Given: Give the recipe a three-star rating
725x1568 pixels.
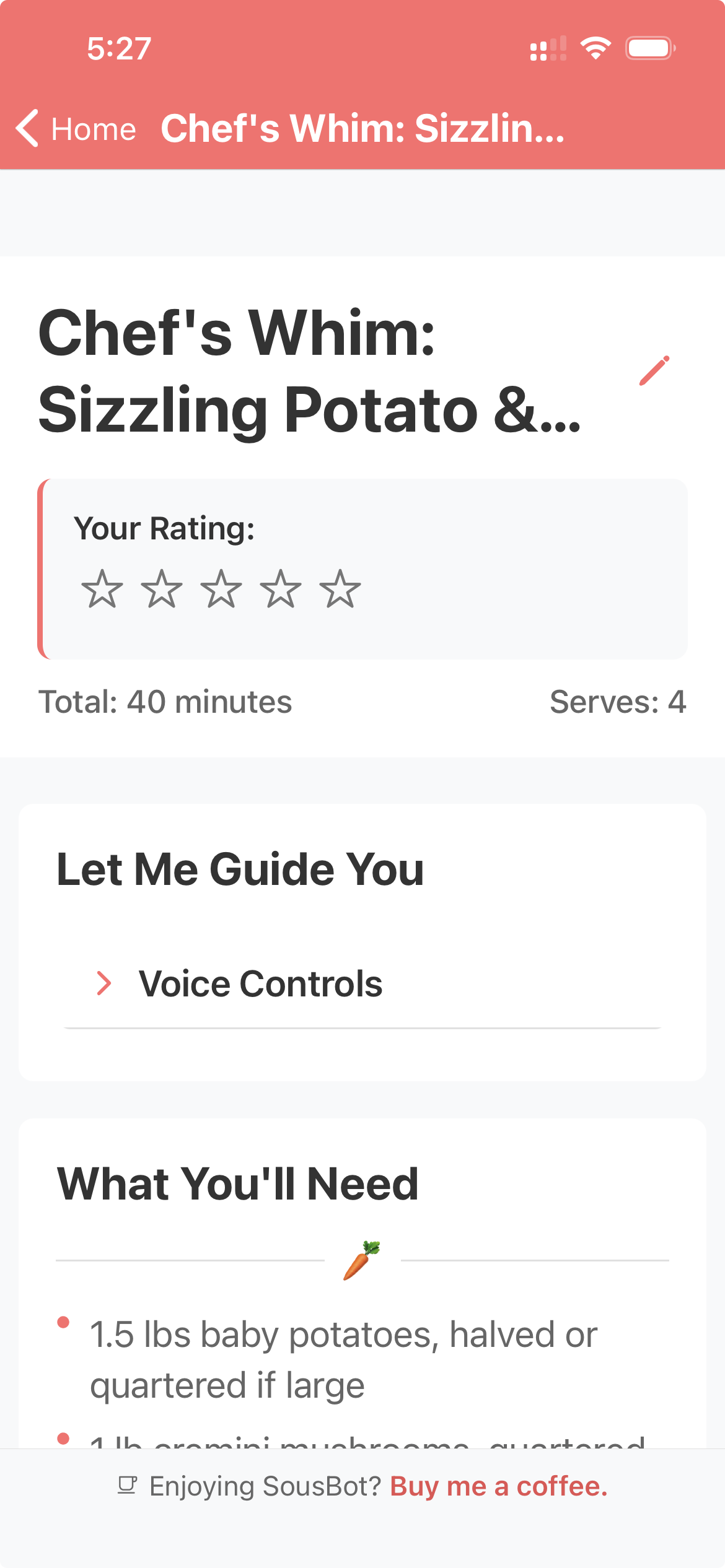Looking at the screenshot, I should (x=222, y=588).
